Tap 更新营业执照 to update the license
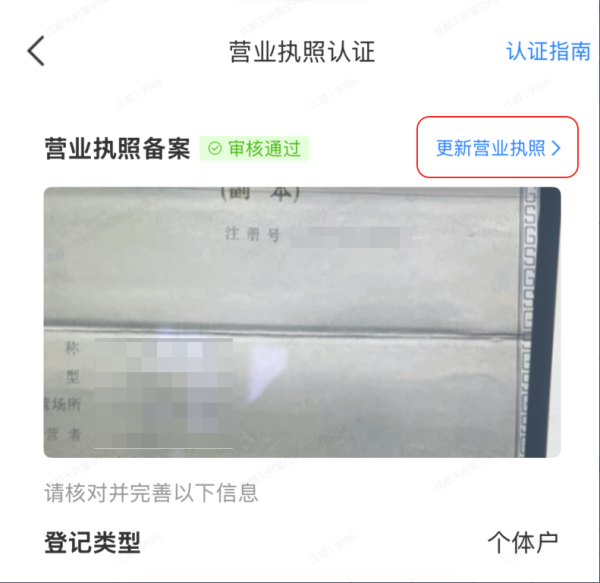This screenshot has width=600, height=583. coord(498,148)
